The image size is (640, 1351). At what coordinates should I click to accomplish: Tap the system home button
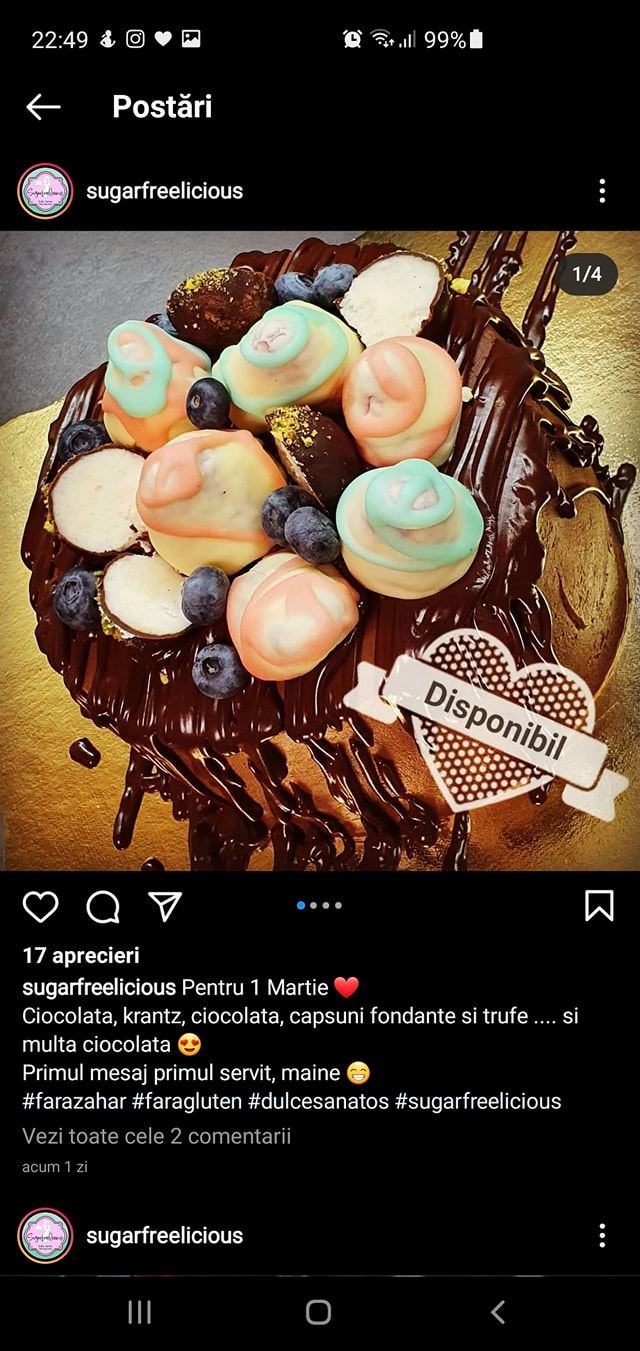pyautogui.click(x=318, y=1312)
